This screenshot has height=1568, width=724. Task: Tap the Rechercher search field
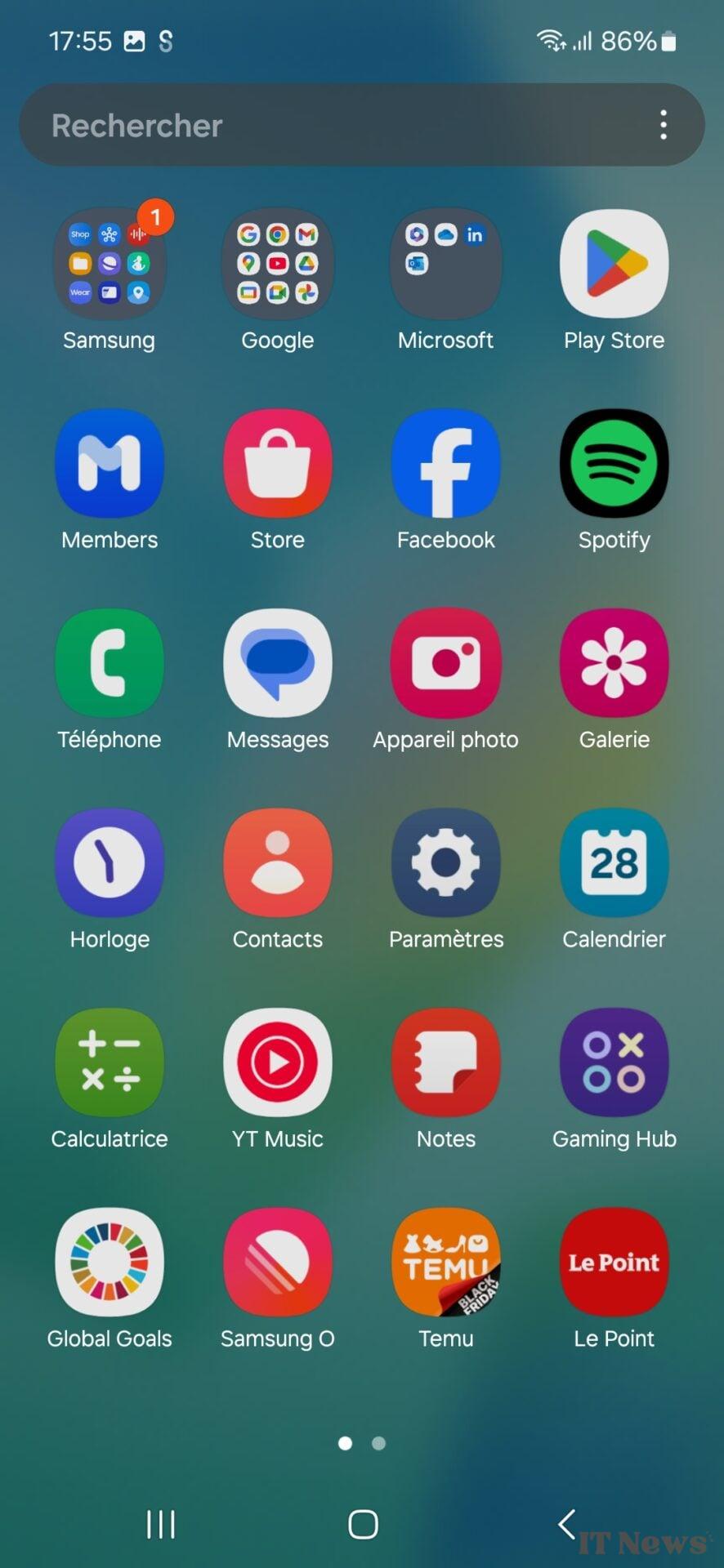click(327, 125)
